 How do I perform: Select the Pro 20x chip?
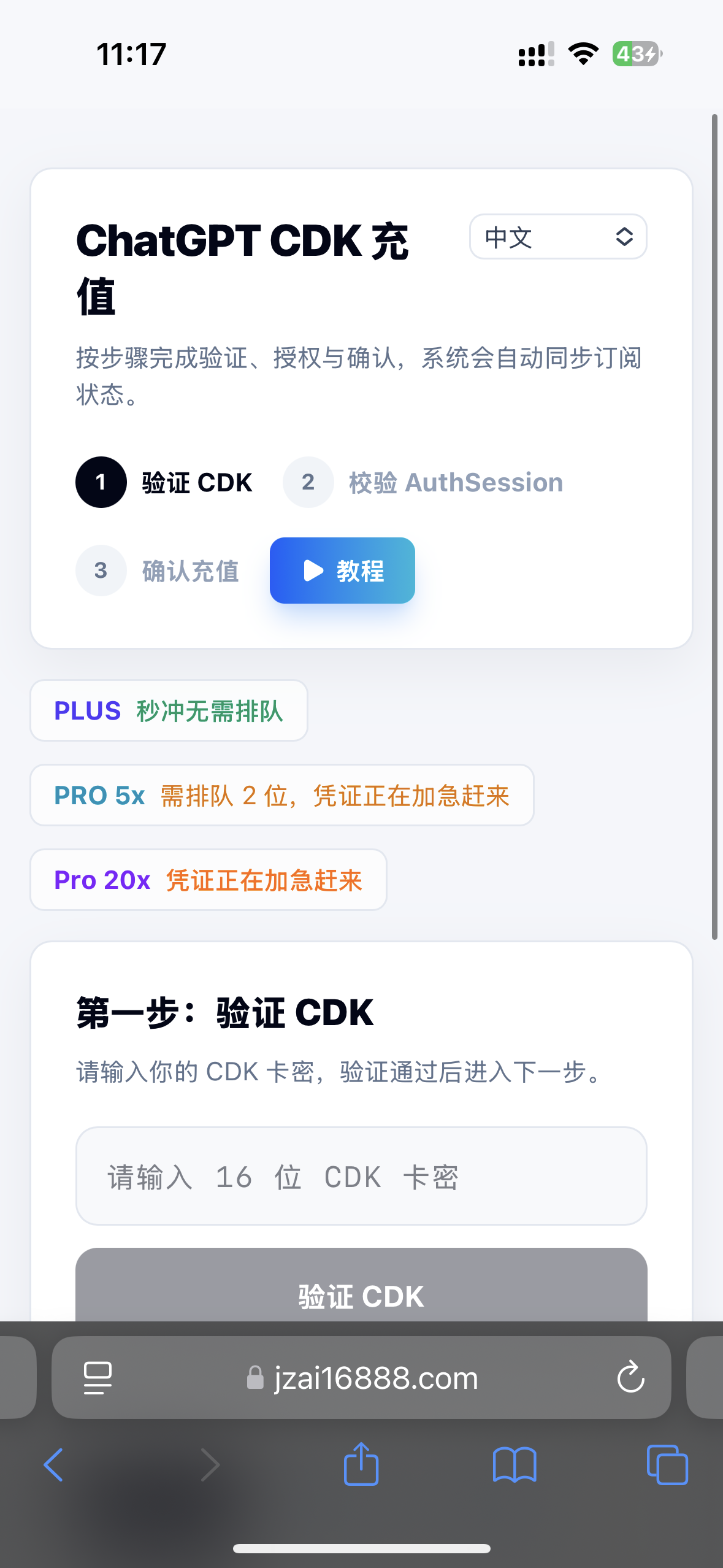tap(208, 880)
